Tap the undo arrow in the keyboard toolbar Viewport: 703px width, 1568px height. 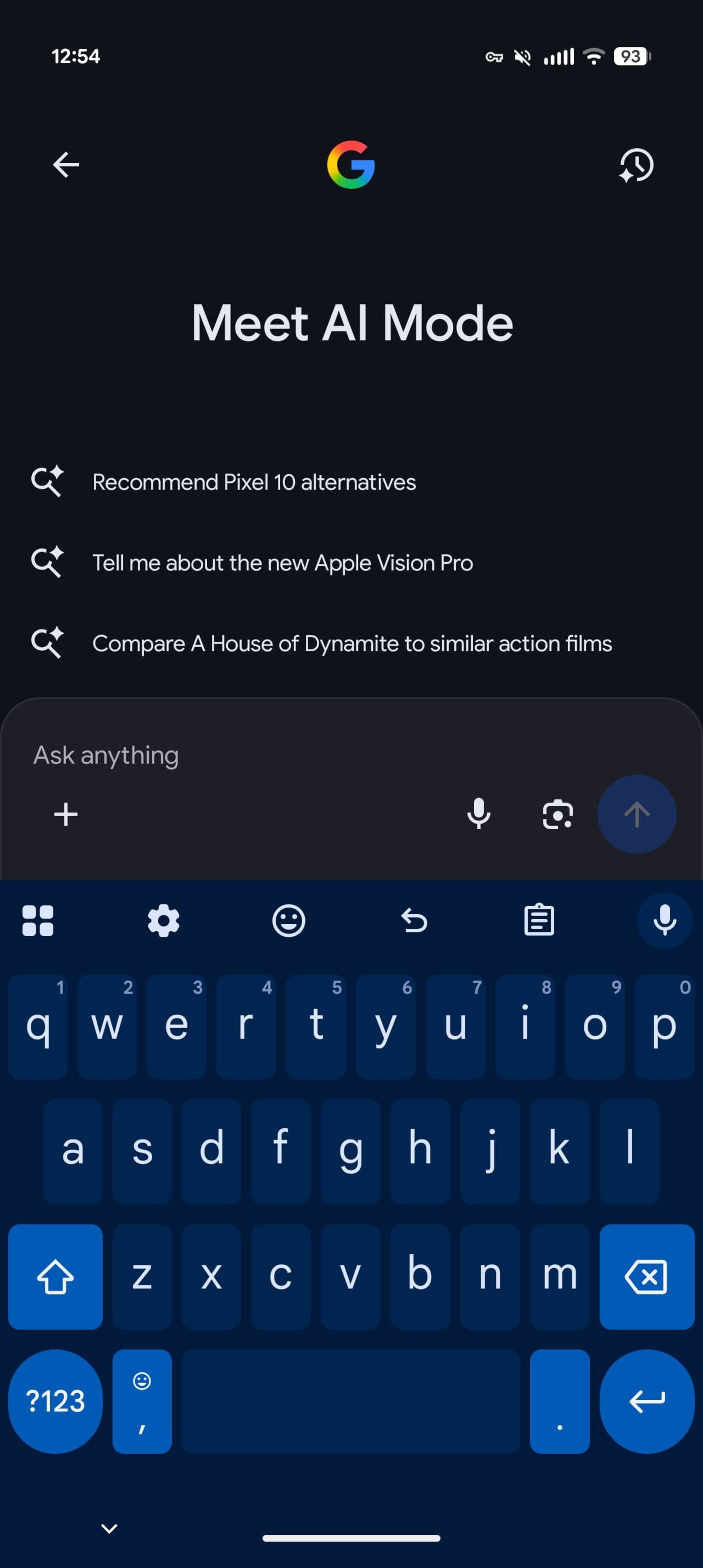click(x=414, y=920)
